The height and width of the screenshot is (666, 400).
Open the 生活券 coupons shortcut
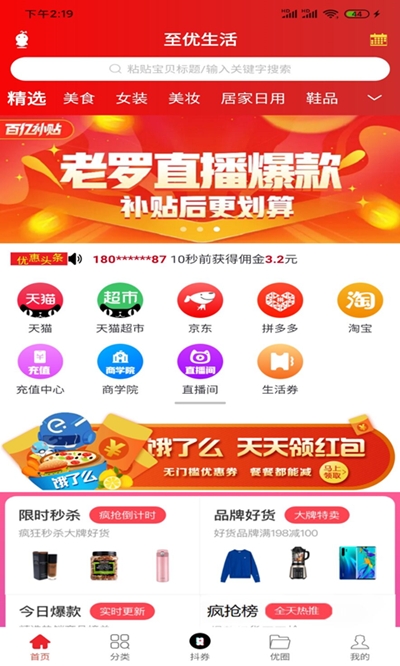[280, 370]
